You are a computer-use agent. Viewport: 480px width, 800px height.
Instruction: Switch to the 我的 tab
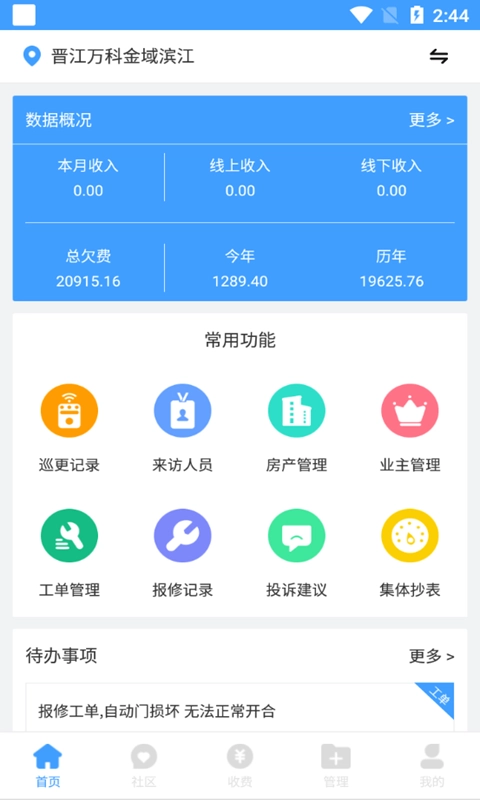[x=432, y=766]
